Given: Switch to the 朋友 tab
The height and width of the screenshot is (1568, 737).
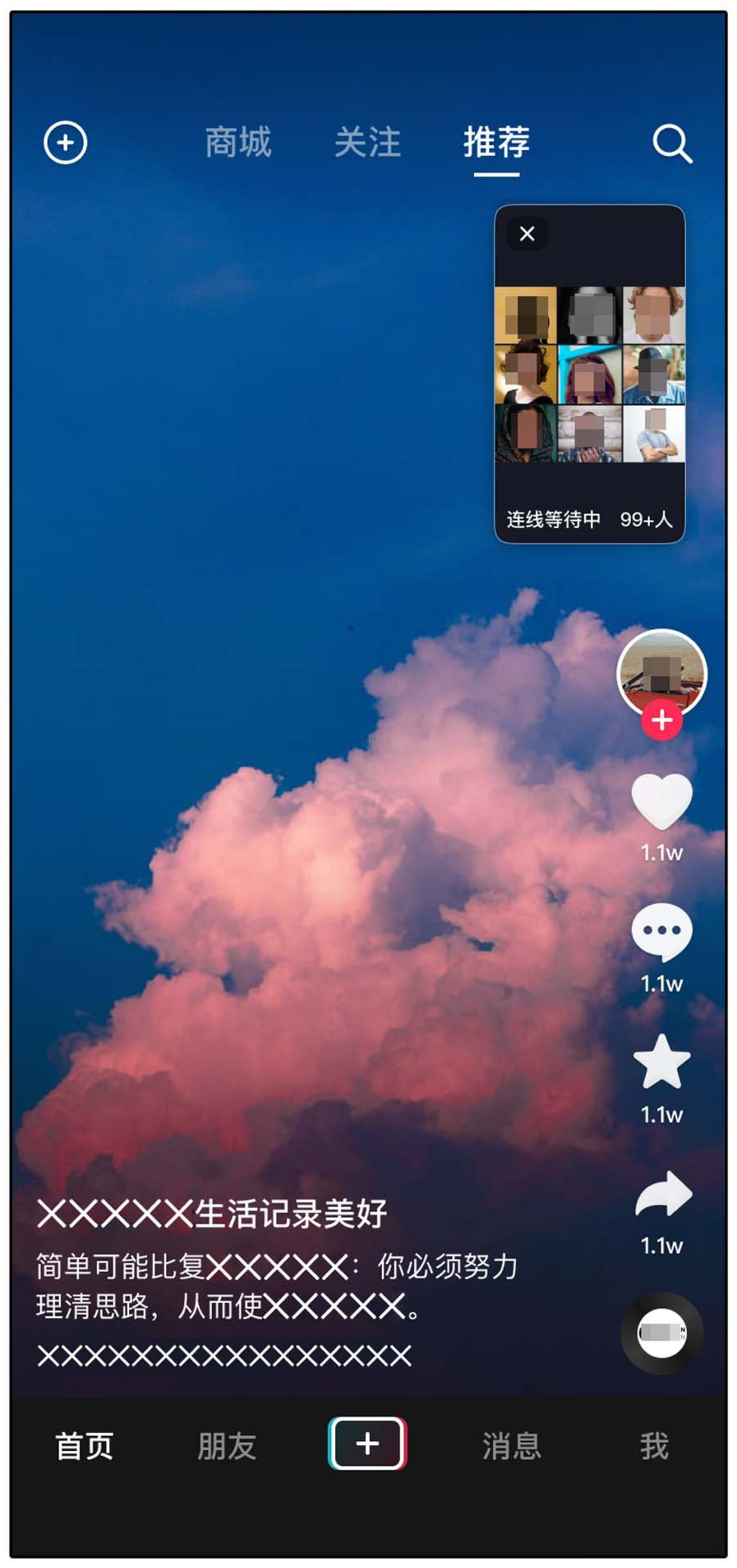Looking at the screenshot, I should 226,1445.
